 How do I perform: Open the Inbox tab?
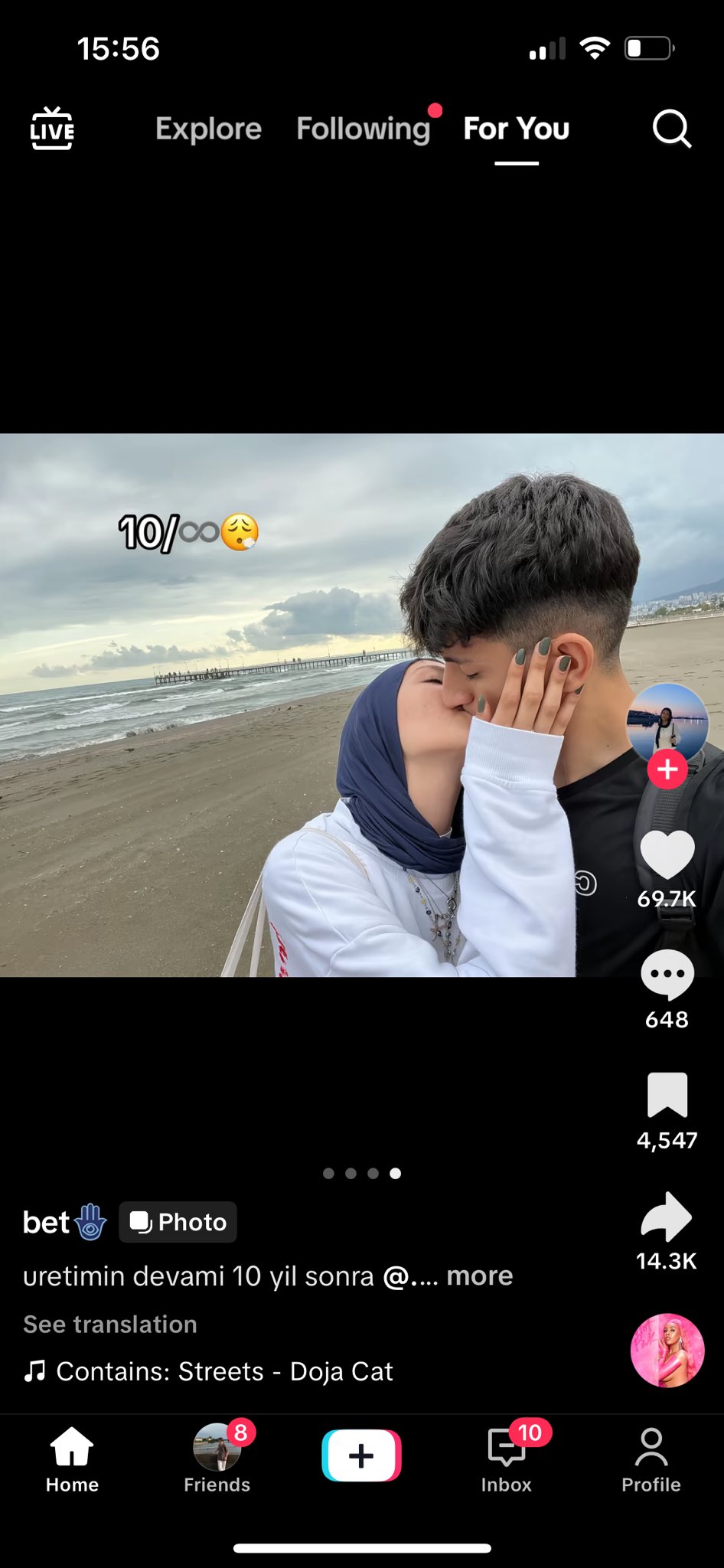[507, 1459]
